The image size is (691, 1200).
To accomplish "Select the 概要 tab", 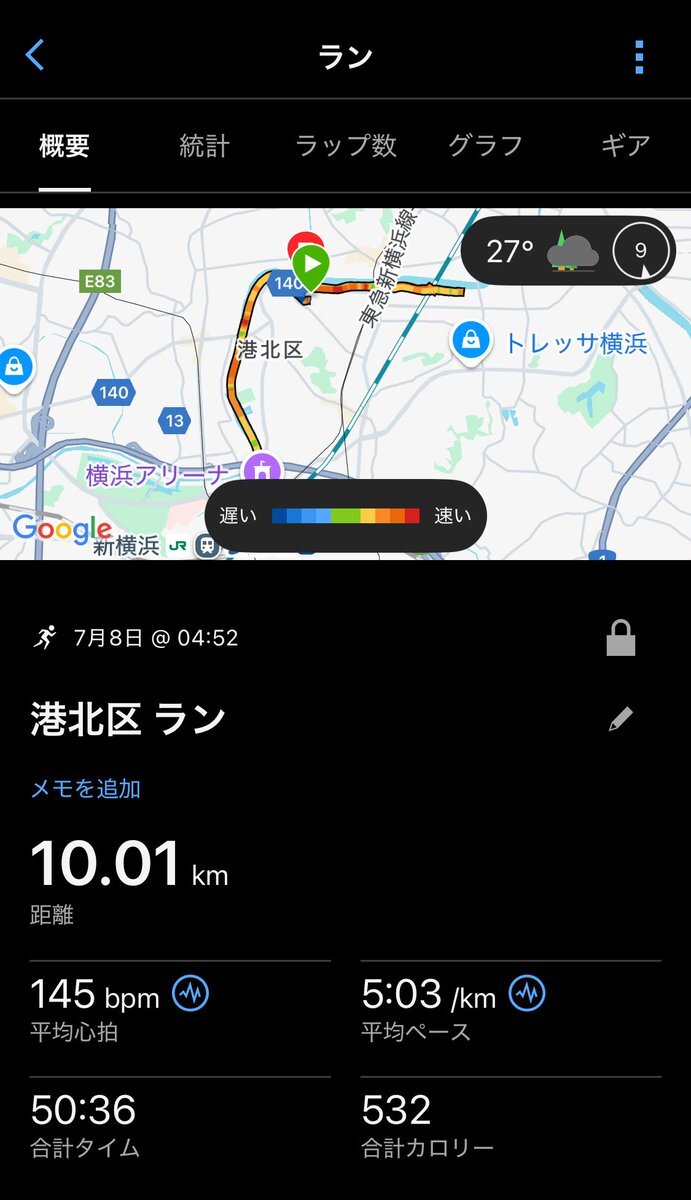I will (65, 146).
